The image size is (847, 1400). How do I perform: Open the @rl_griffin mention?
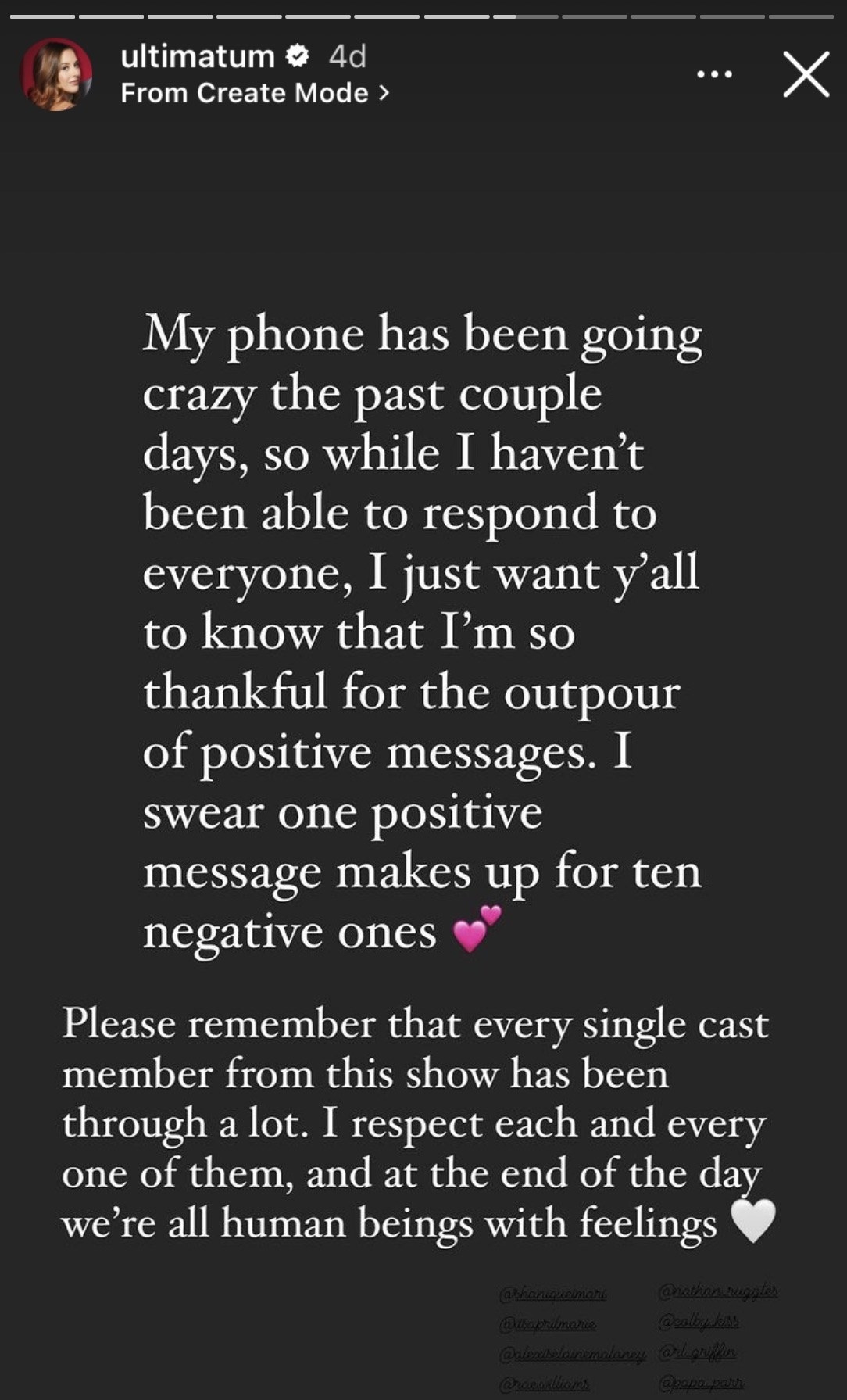click(x=697, y=1352)
